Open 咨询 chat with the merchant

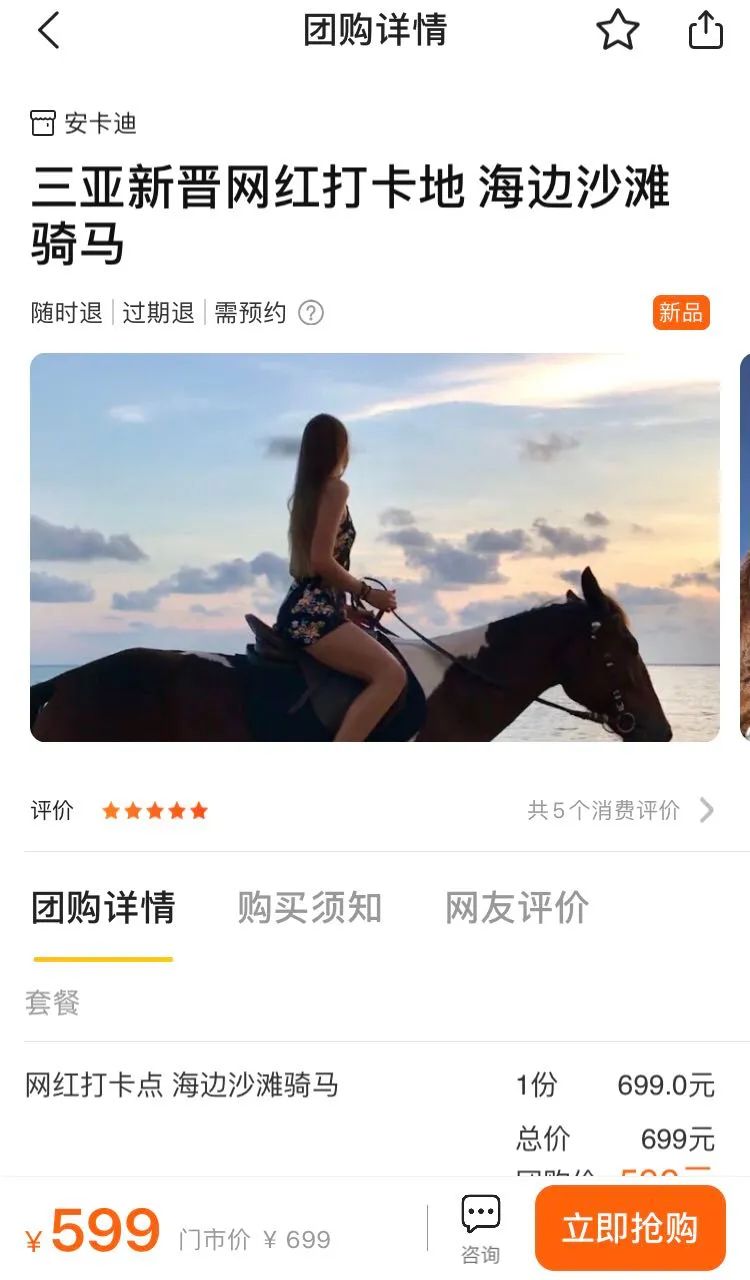pyautogui.click(x=481, y=1229)
